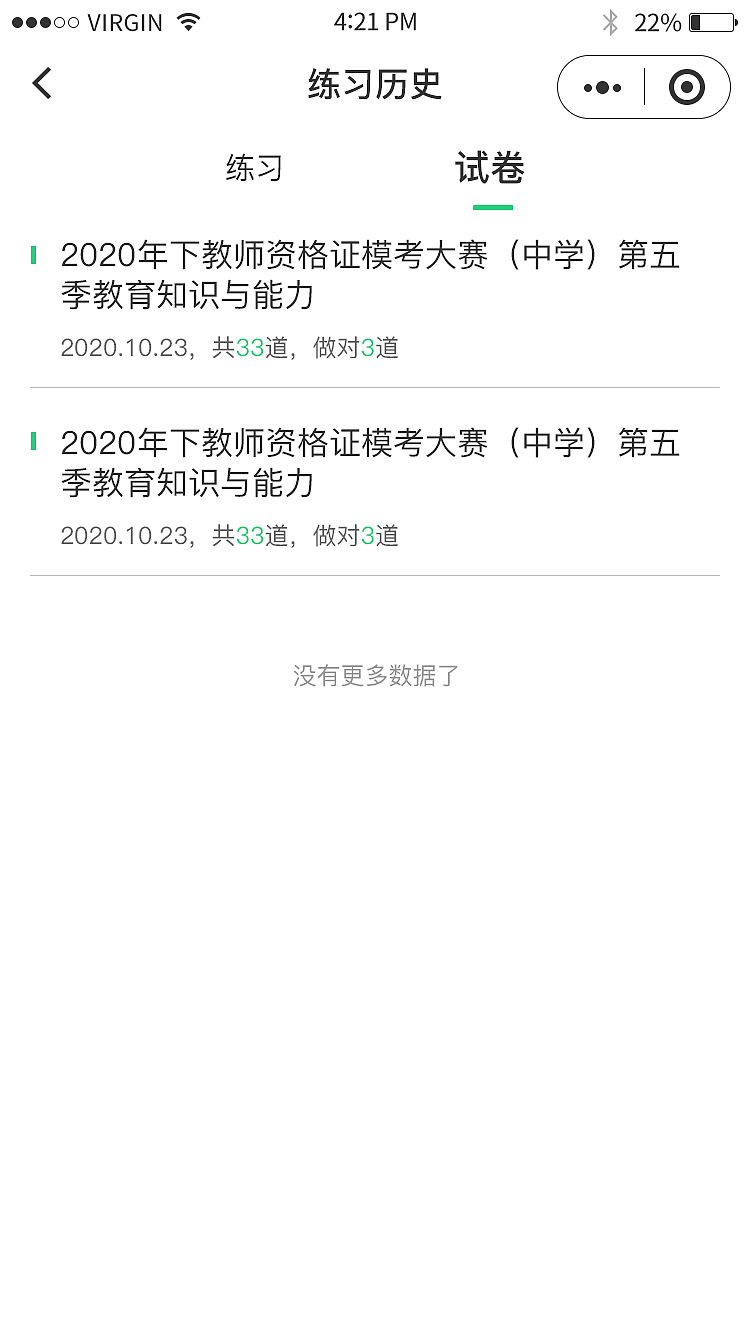
Task: Tap the 4:21 PM clock in status bar
Action: click(x=376, y=21)
